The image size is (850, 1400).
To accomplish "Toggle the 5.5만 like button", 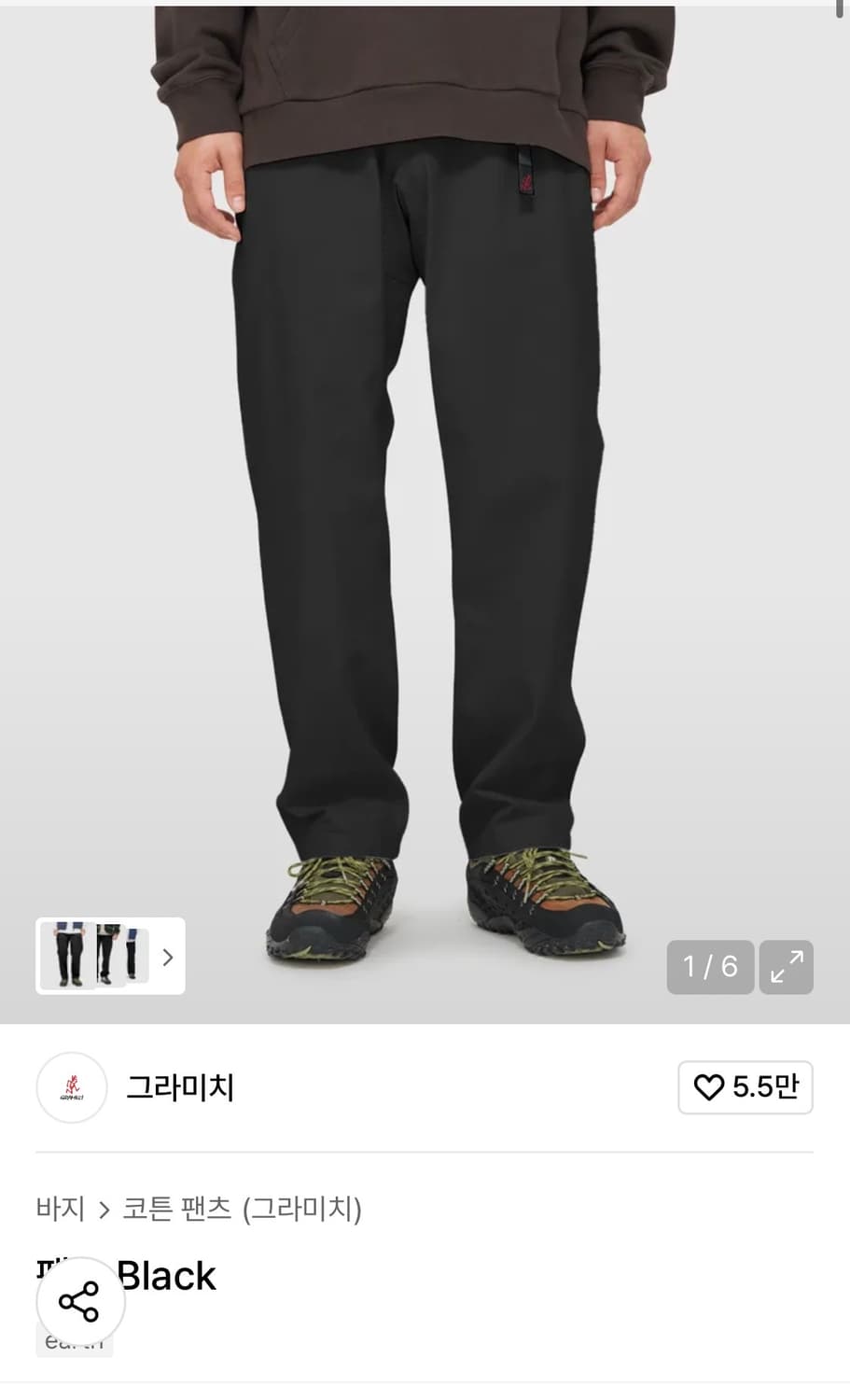I will (745, 1087).
